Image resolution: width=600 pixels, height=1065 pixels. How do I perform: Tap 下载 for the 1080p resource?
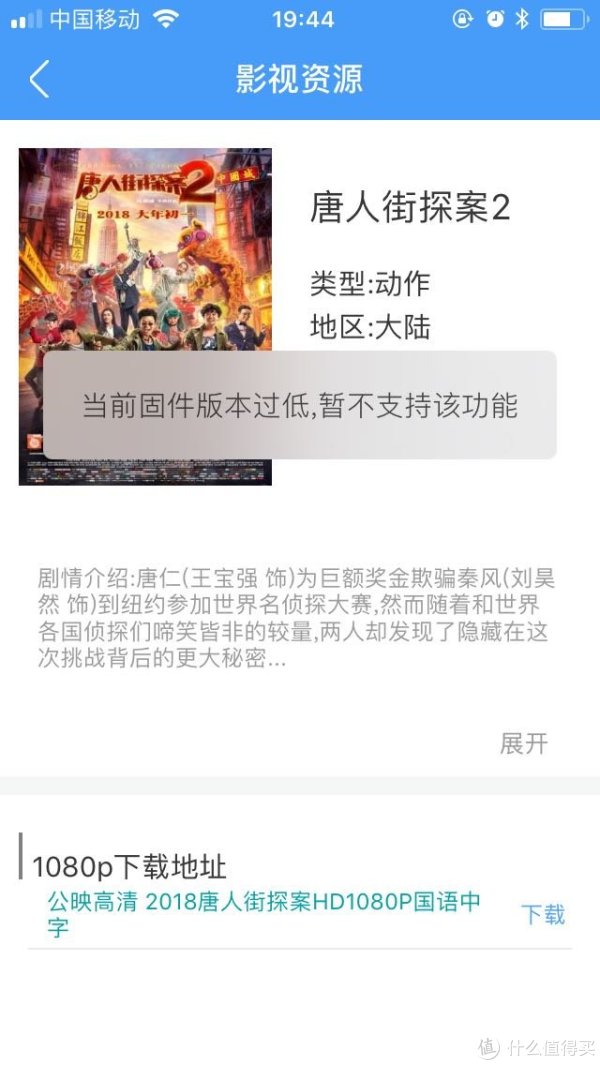click(x=543, y=914)
